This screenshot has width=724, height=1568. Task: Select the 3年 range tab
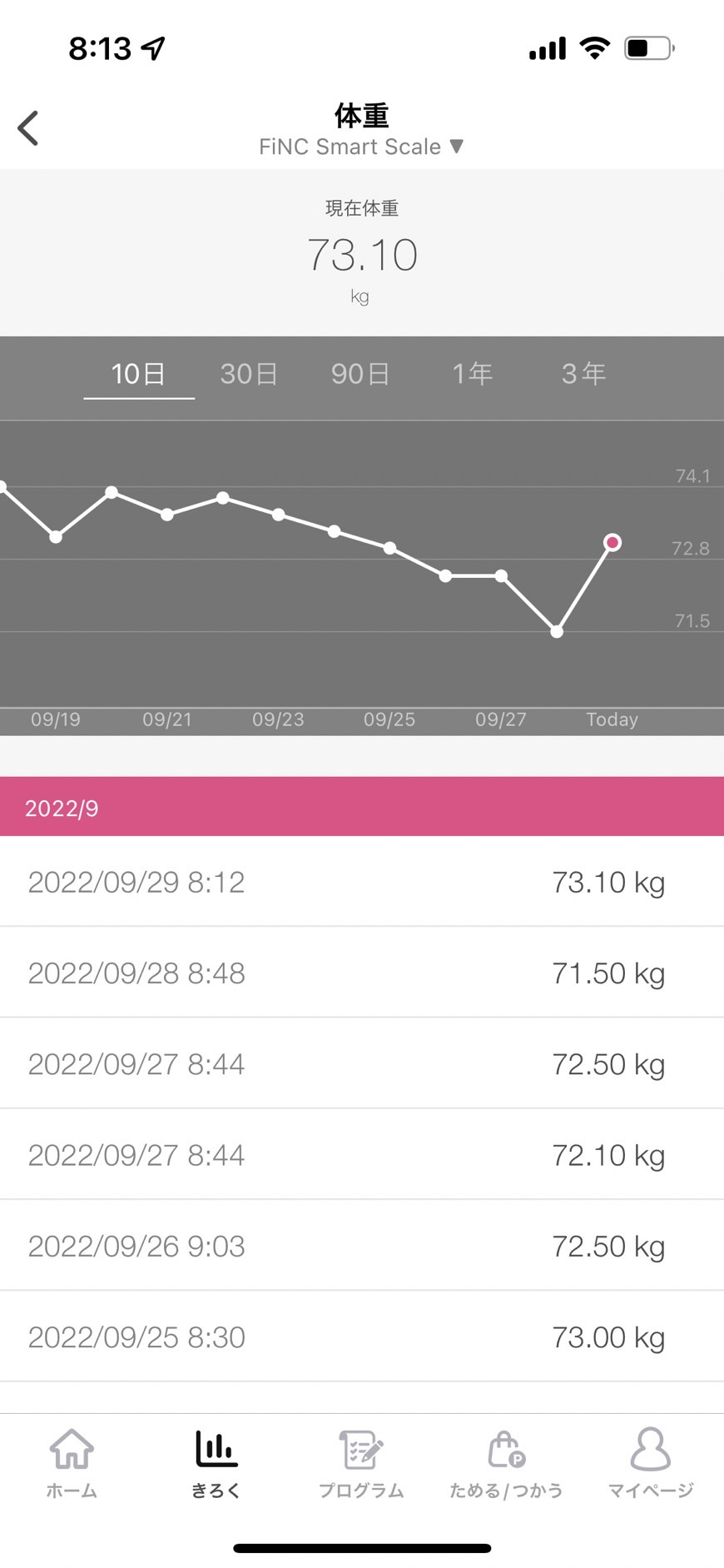pos(583,374)
